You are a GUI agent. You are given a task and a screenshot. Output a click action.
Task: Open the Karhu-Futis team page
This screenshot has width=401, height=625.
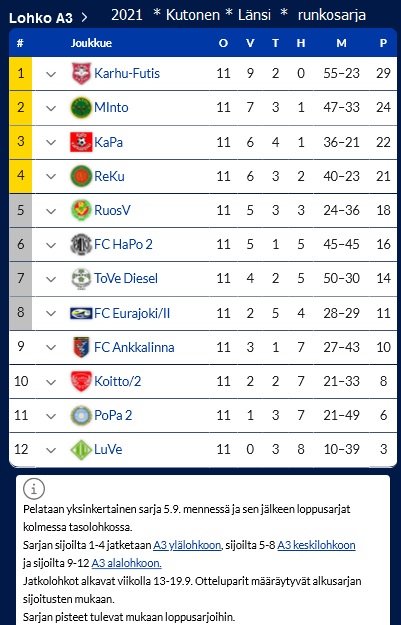pyautogui.click(x=127, y=73)
